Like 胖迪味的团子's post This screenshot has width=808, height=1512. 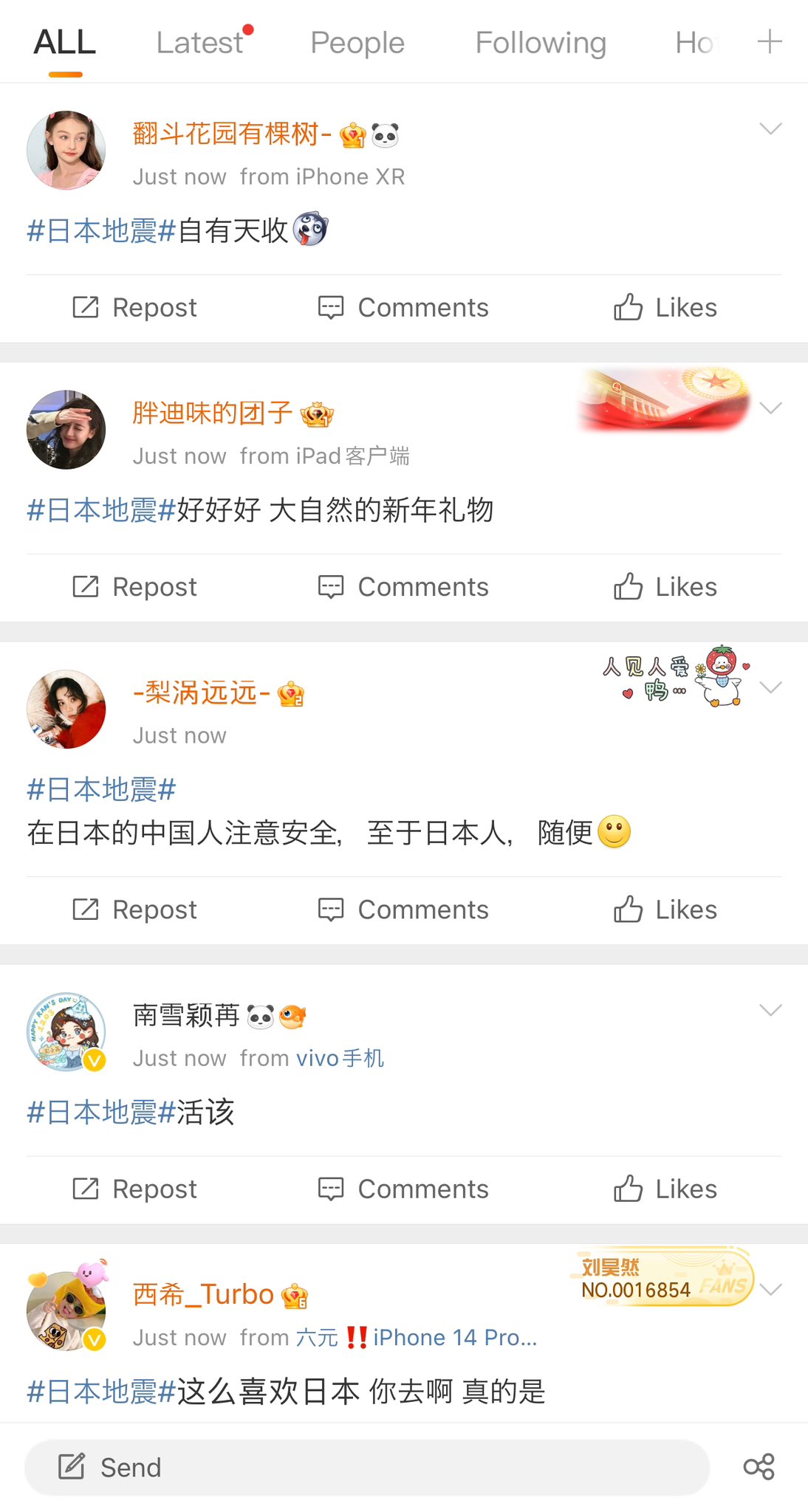[665, 588]
